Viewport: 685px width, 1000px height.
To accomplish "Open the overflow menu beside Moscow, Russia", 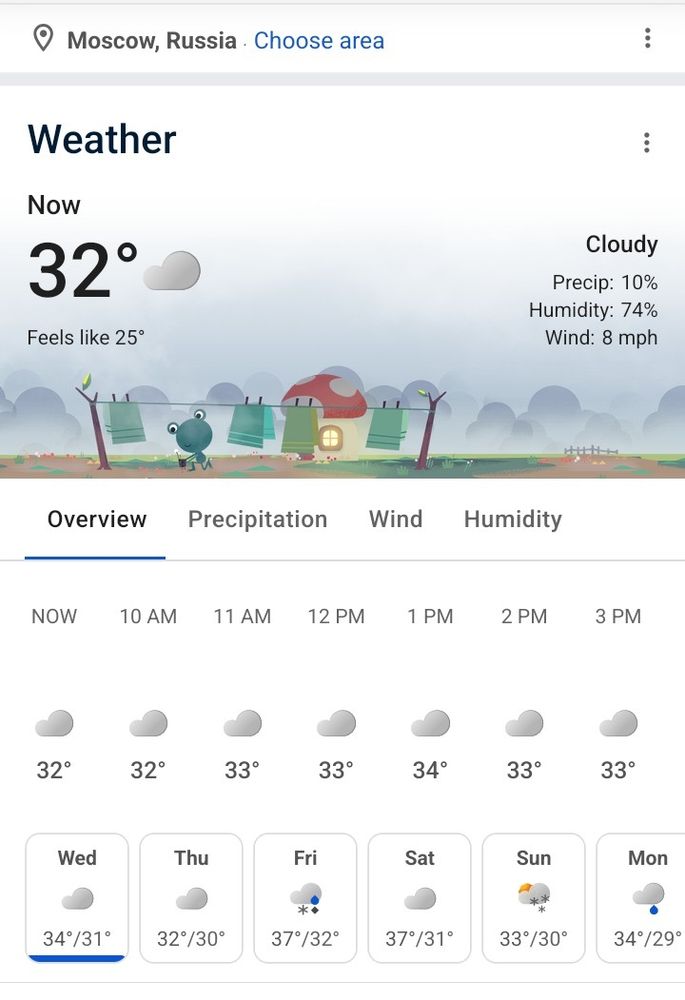I will pyautogui.click(x=647, y=39).
